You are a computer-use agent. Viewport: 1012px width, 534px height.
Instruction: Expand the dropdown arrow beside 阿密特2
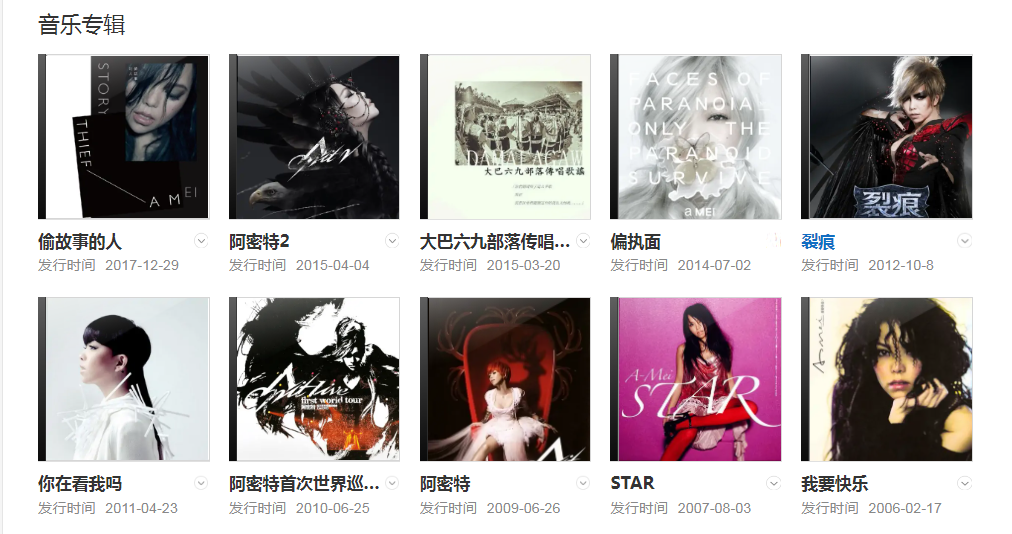(x=392, y=241)
